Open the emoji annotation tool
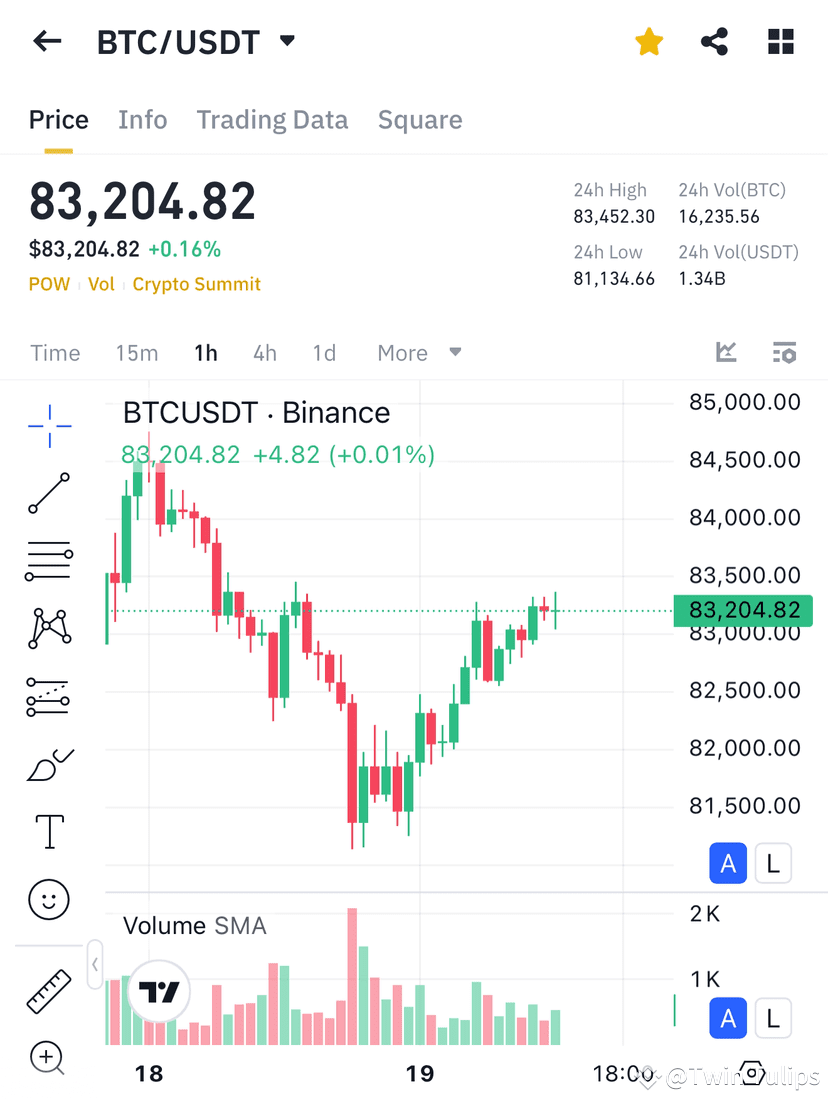This screenshot has width=828, height=1099. click(48, 899)
